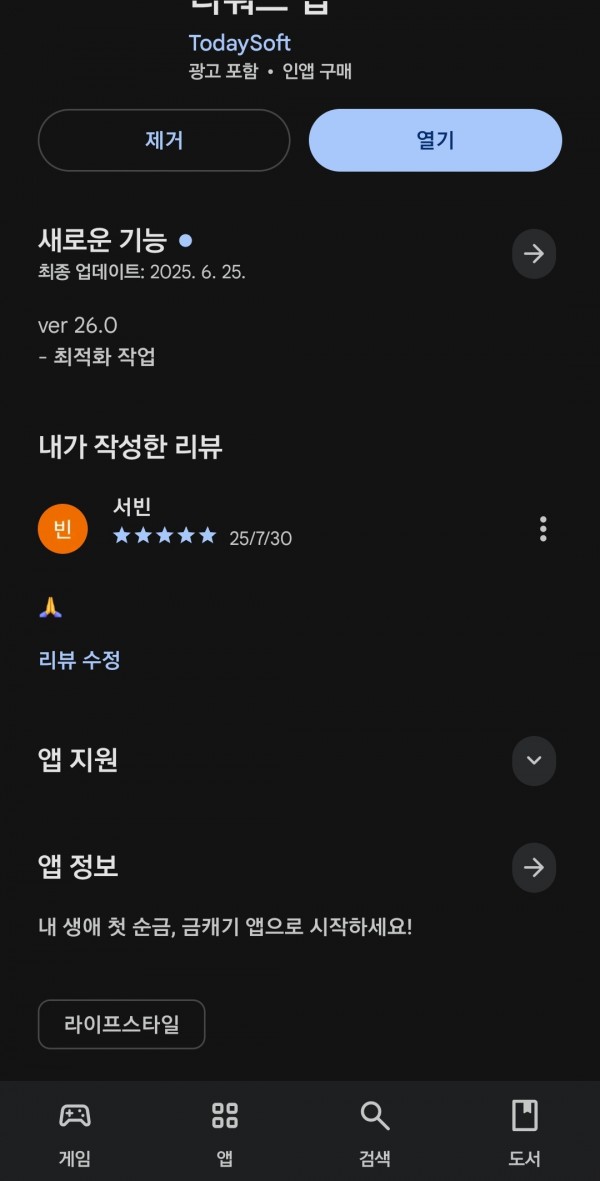Switch to the 게임 tab
600x1181 pixels.
click(75, 1131)
